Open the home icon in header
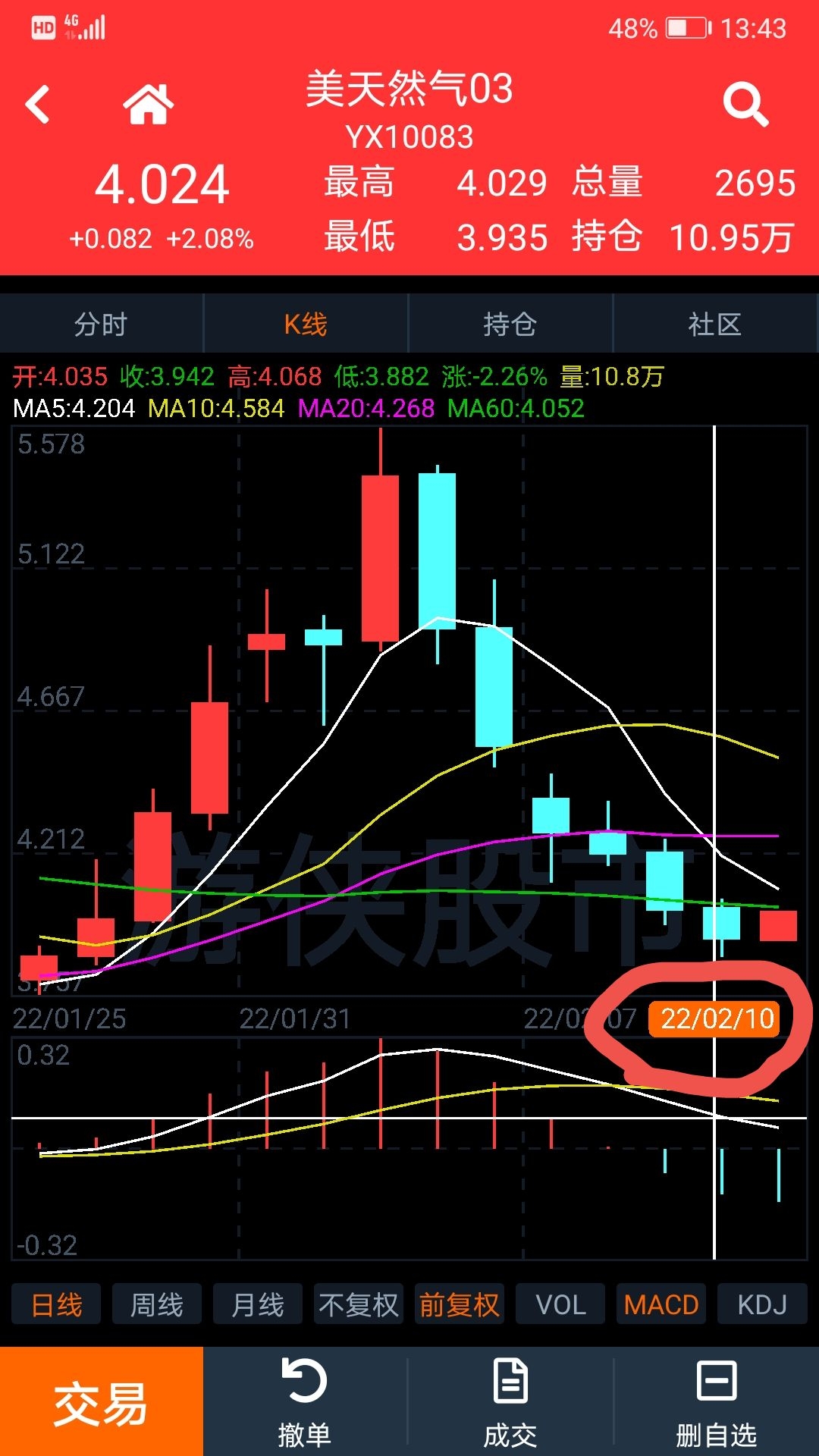 (x=149, y=104)
